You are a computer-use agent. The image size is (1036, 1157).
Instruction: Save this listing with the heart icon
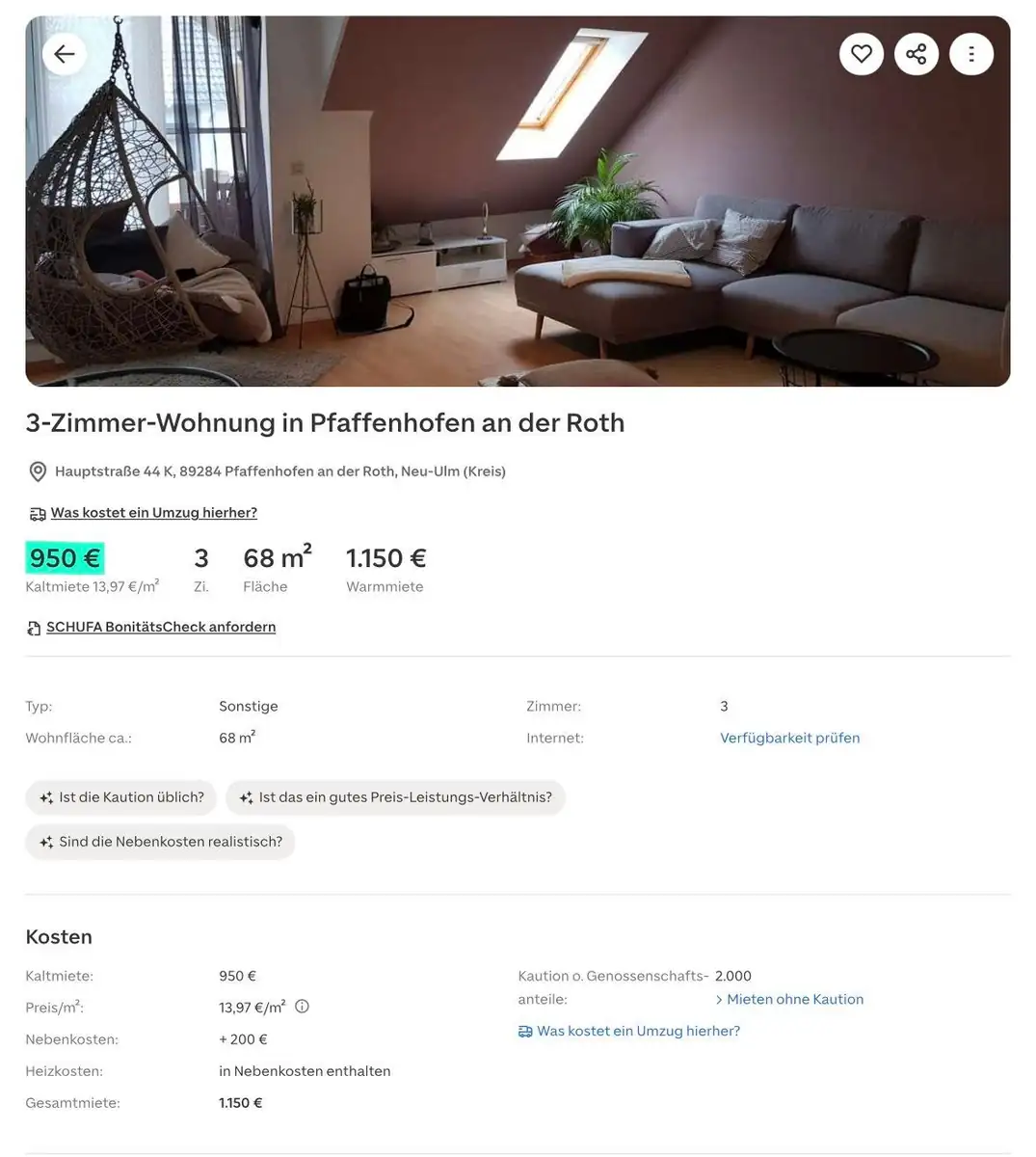click(x=862, y=54)
